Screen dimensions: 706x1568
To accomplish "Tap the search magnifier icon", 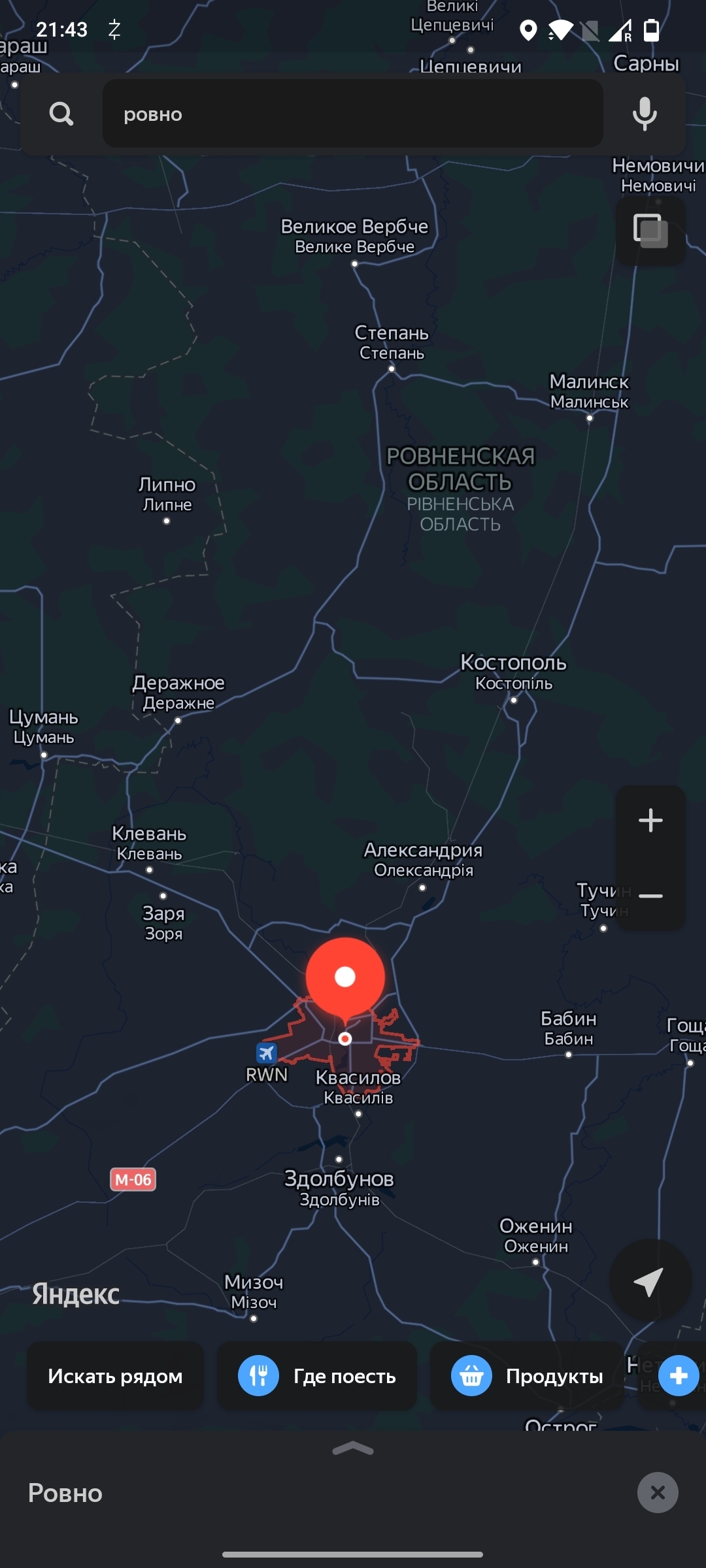I will (x=61, y=114).
